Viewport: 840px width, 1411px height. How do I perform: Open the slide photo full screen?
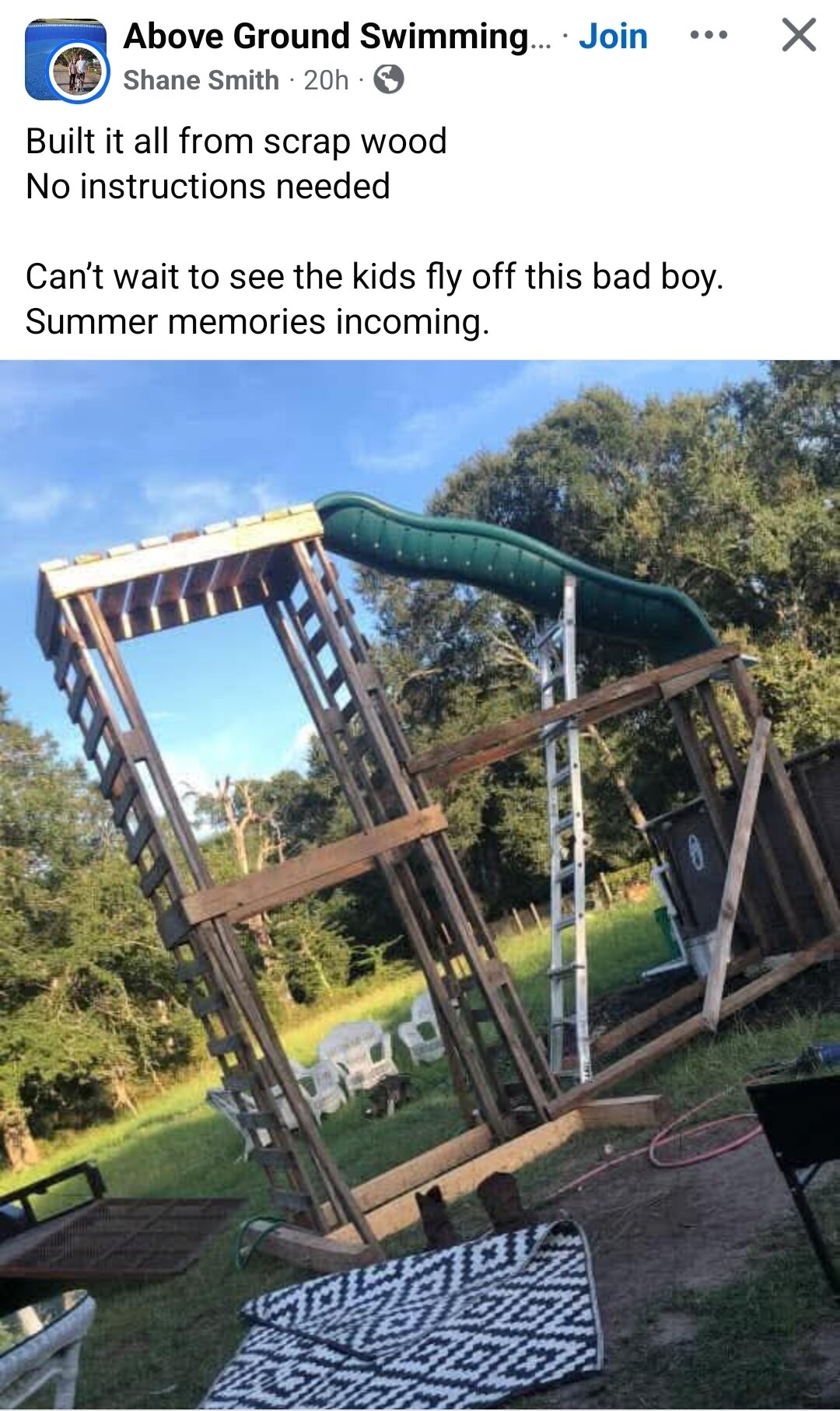coord(420,884)
